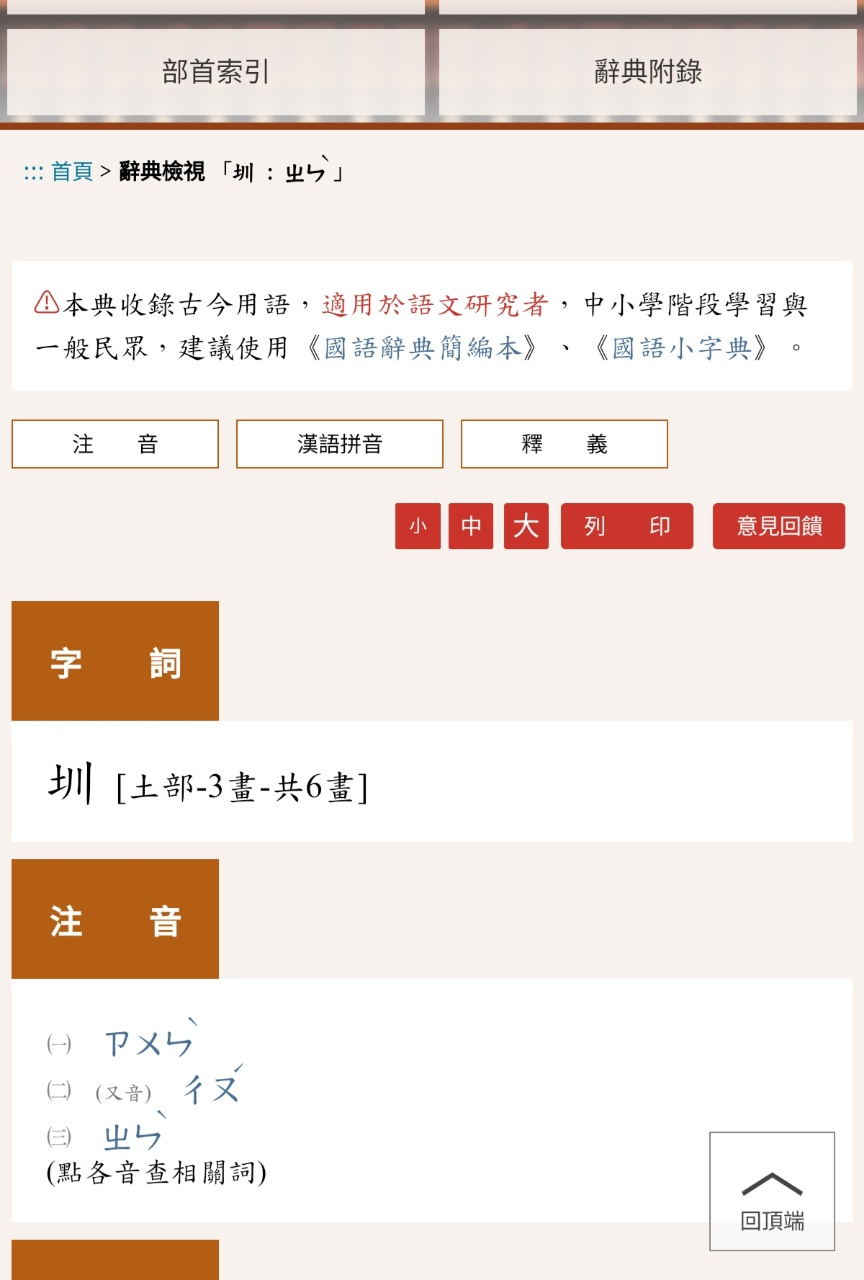Select the alternate pronunciation ㄔㄡˊ
The width and height of the screenshot is (864, 1280).
coord(212,1088)
